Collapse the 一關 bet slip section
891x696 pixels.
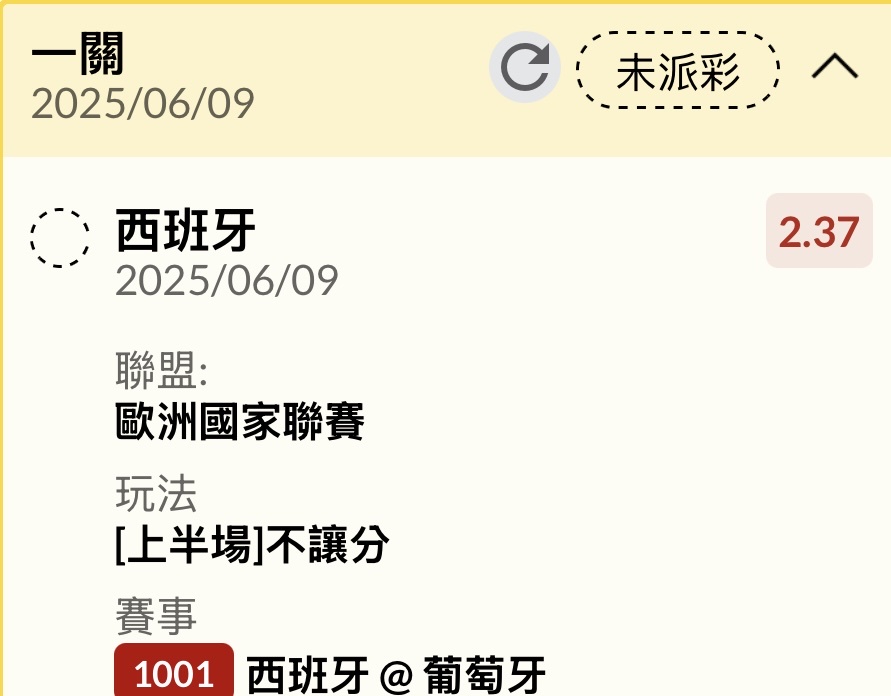[834, 68]
